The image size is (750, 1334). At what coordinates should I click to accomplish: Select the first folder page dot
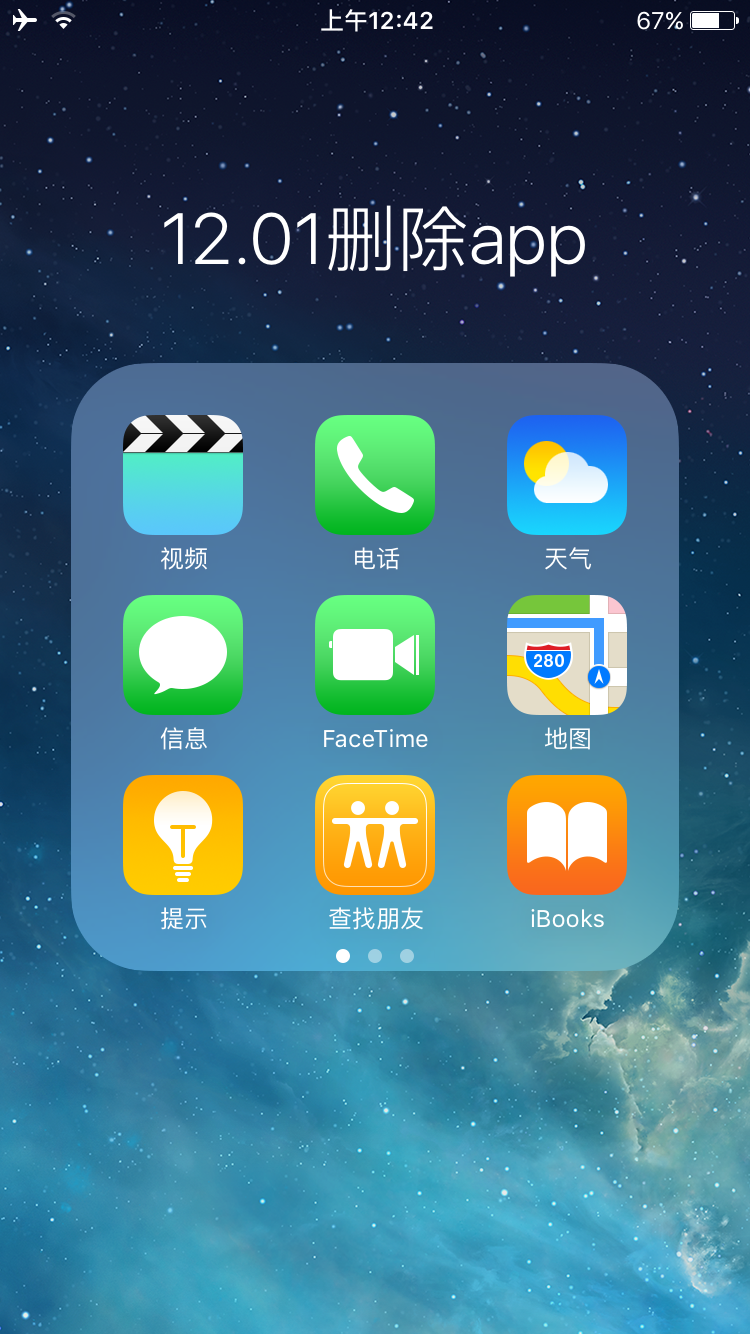(x=343, y=956)
